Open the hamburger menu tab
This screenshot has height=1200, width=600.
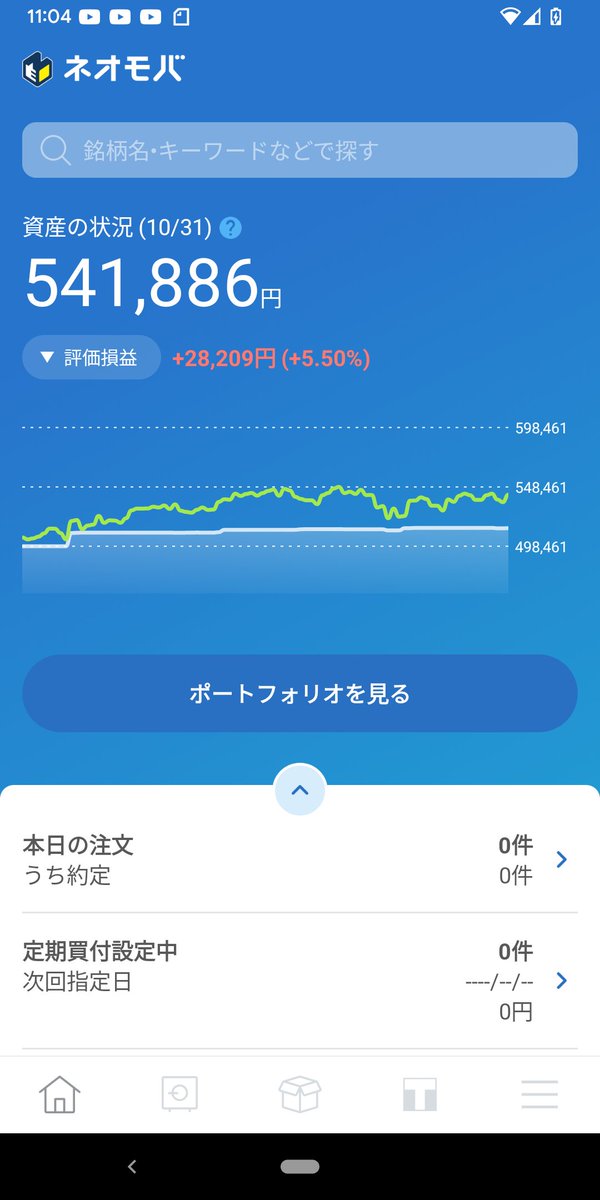click(x=540, y=1094)
